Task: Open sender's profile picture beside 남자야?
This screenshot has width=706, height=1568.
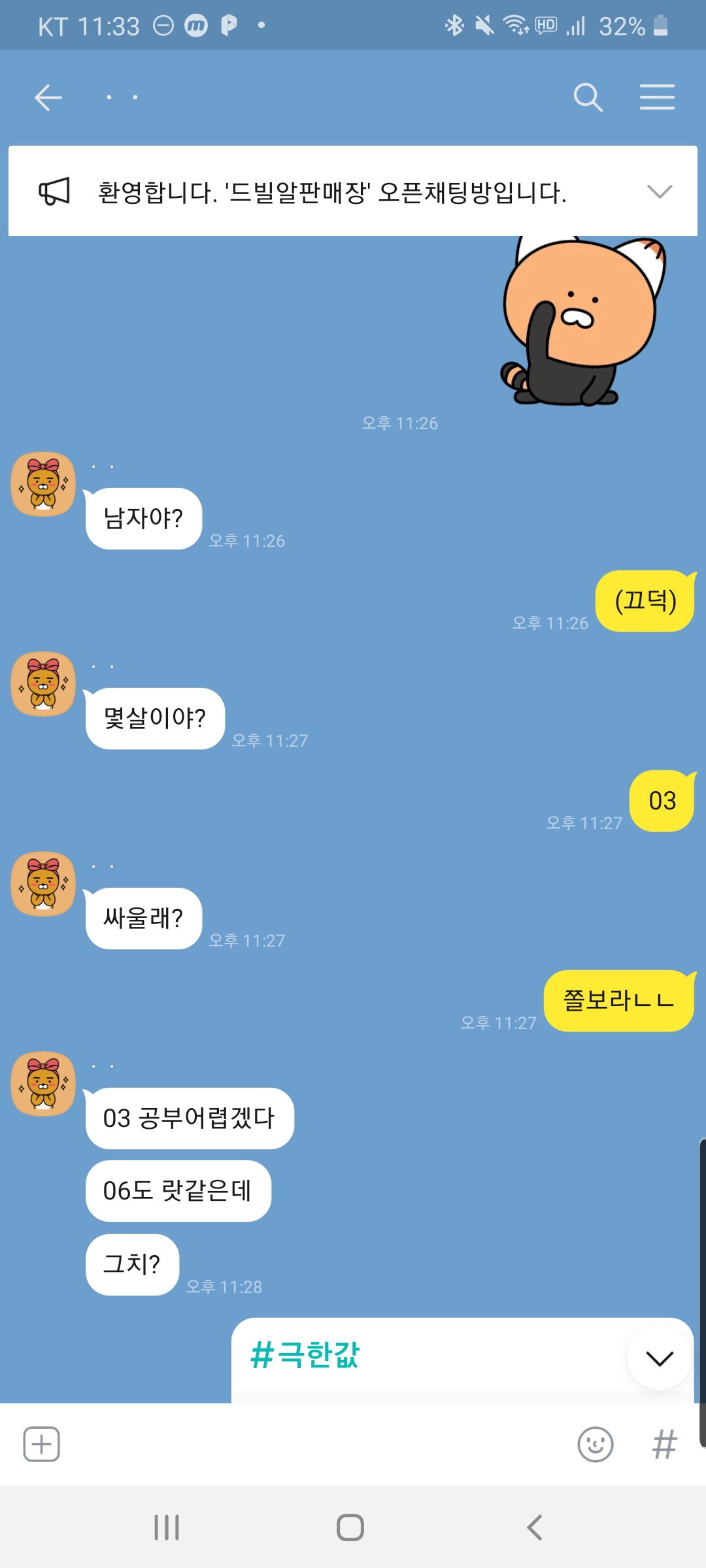Action: (43, 484)
